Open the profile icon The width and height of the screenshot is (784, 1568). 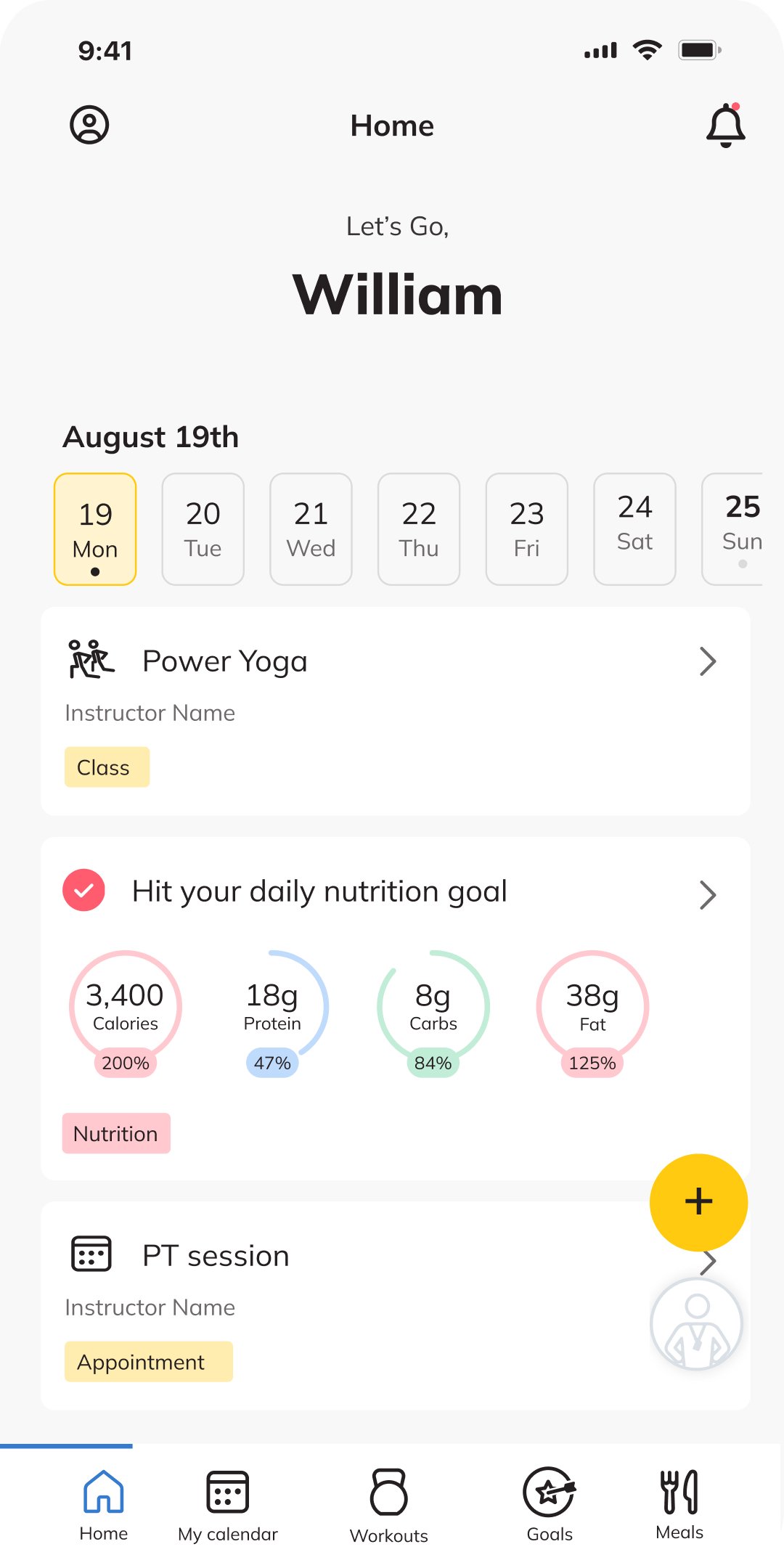click(89, 125)
